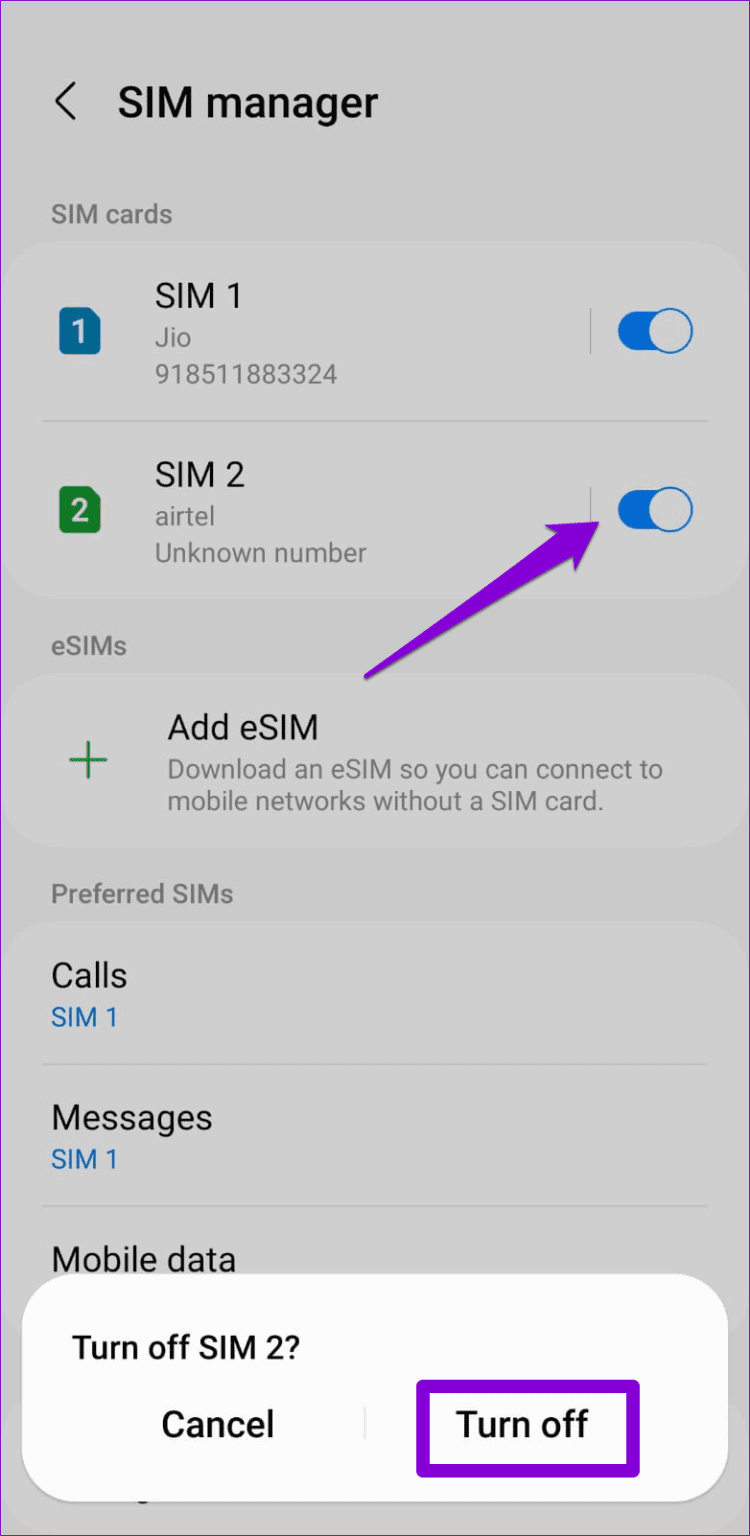Open SIM 1 Jio details
Viewport: 750px width, 1536px height.
(300, 333)
